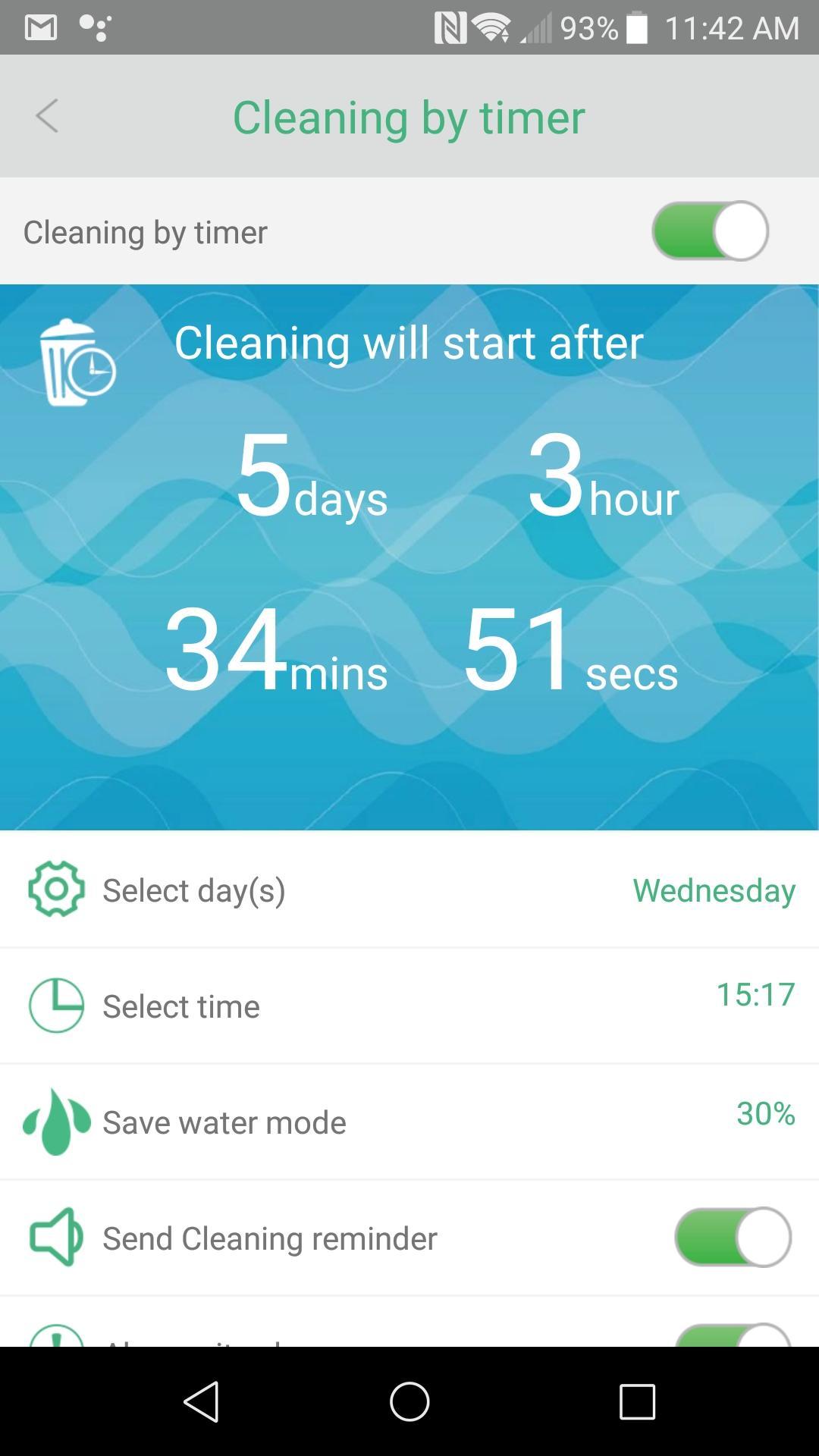Go back from Cleaning by timer
819x1456 pixels.
click(47, 116)
